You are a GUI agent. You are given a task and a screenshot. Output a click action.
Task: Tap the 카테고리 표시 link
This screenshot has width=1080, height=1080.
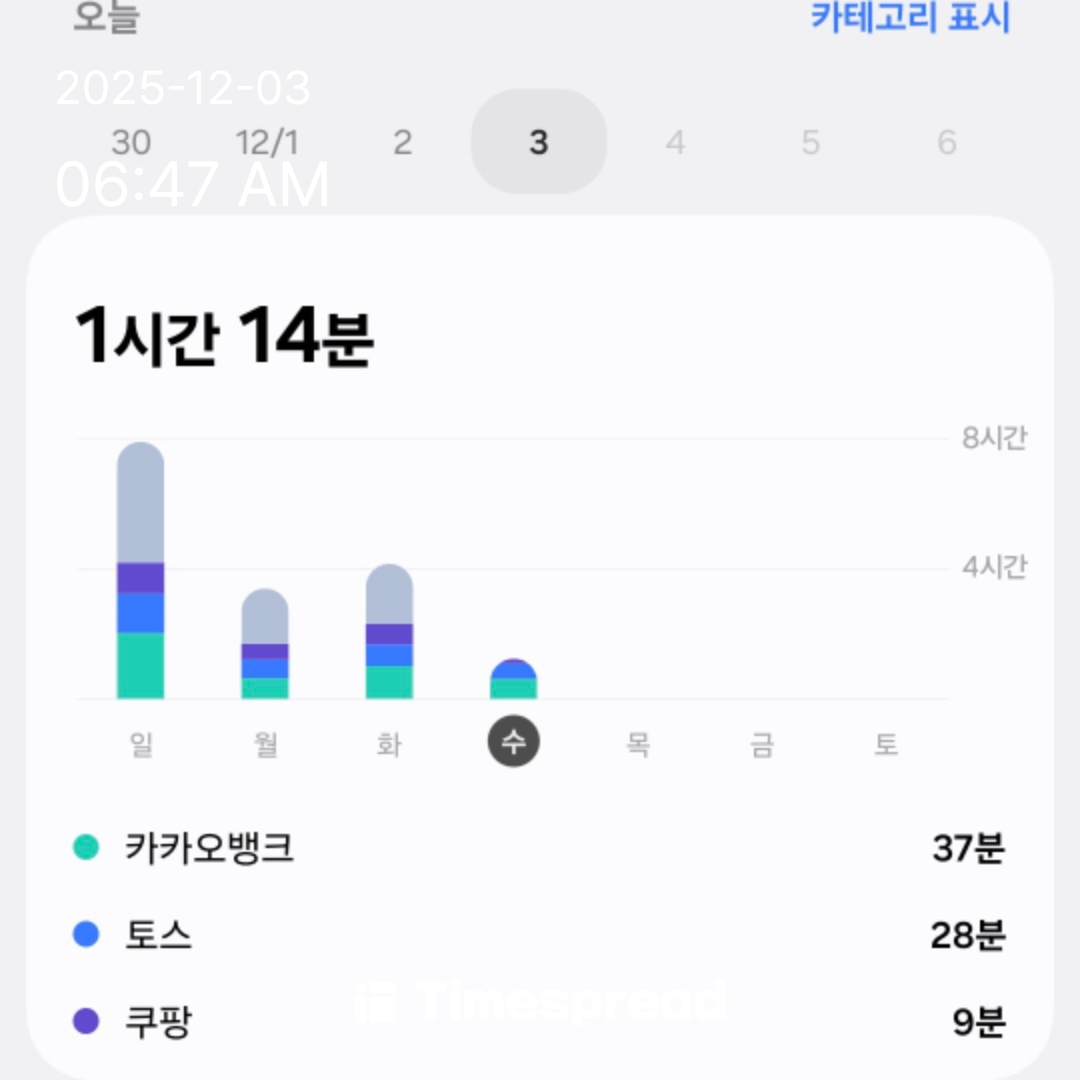(909, 18)
